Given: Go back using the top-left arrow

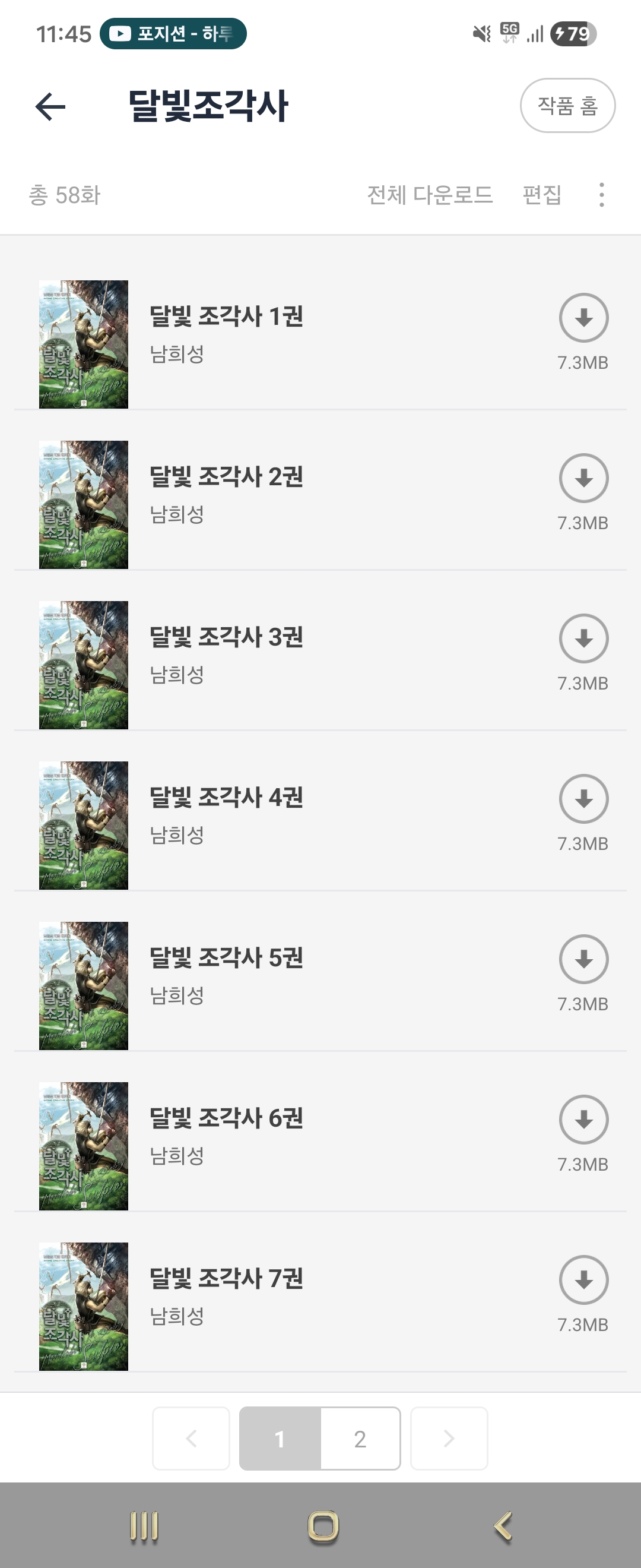Looking at the screenshot, I should (x=50, y=107).
